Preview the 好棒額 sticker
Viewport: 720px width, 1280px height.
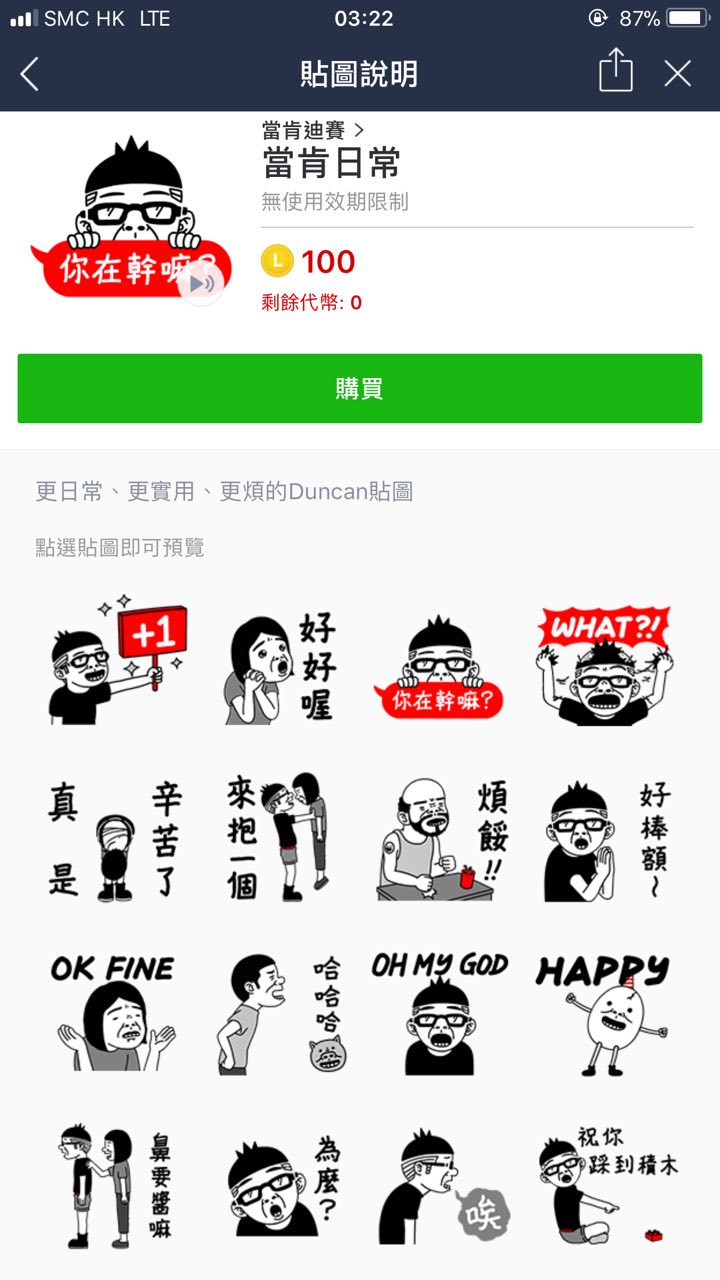click(603, 840)
